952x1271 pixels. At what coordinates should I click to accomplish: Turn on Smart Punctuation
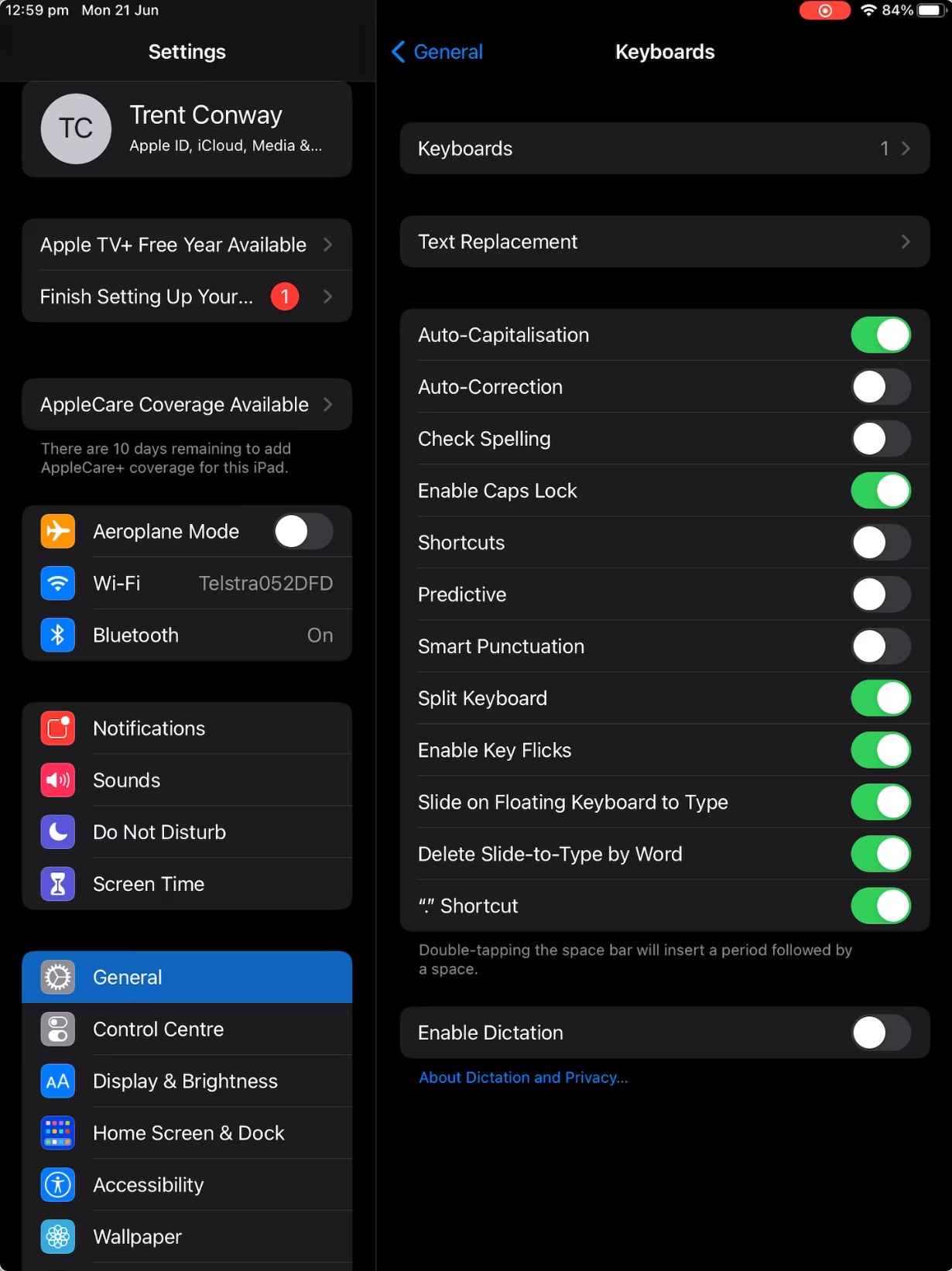(880, 646)
